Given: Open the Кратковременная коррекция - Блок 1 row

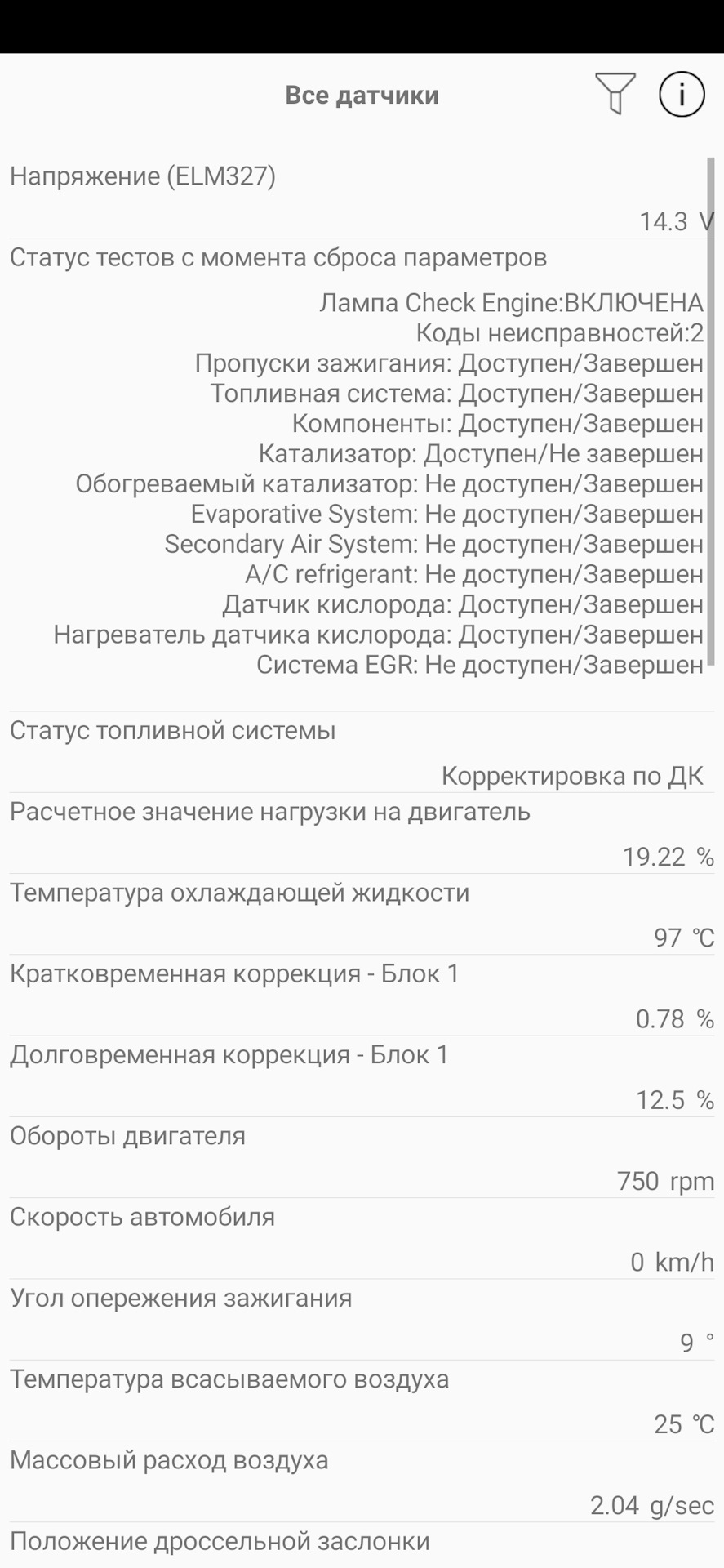Looking at the screenshot, I should pos(362,996).
